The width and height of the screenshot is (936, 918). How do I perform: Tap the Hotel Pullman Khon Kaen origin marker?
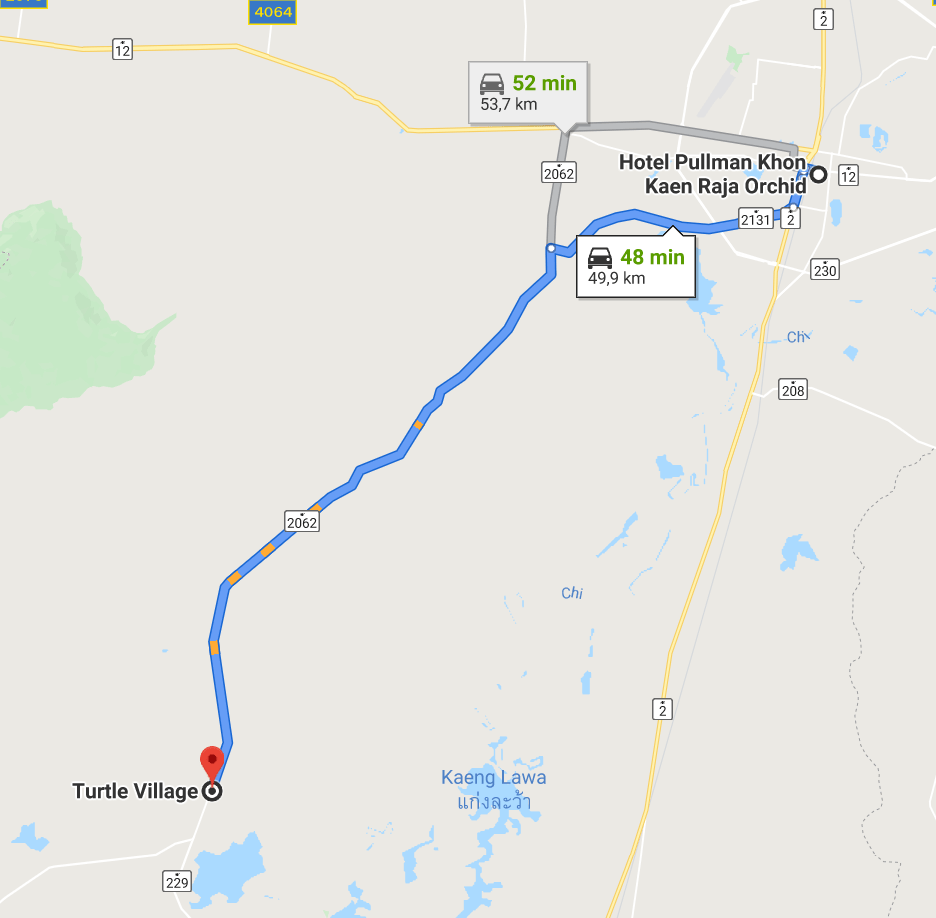click(817, 175)
